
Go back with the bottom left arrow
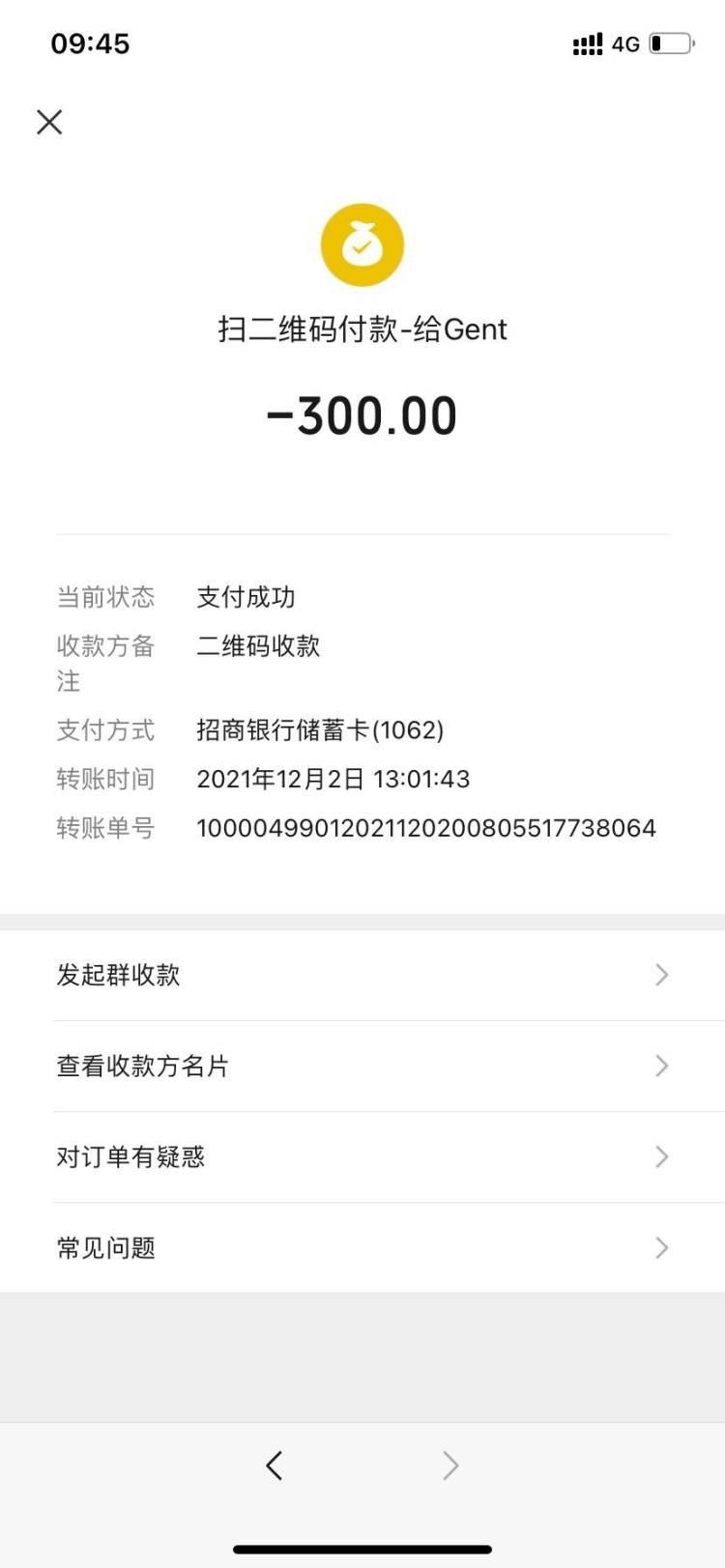[x=275, y=1466]
